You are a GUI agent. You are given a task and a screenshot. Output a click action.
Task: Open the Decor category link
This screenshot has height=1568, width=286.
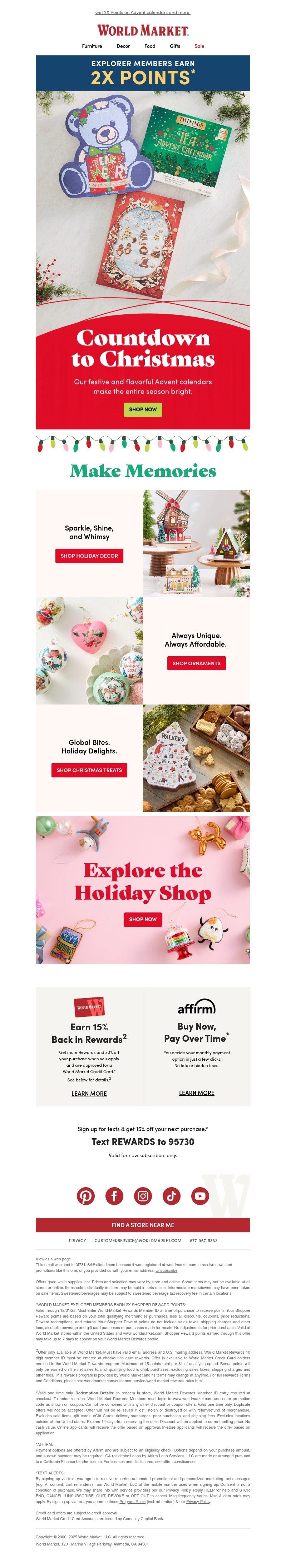coord(123,46)
